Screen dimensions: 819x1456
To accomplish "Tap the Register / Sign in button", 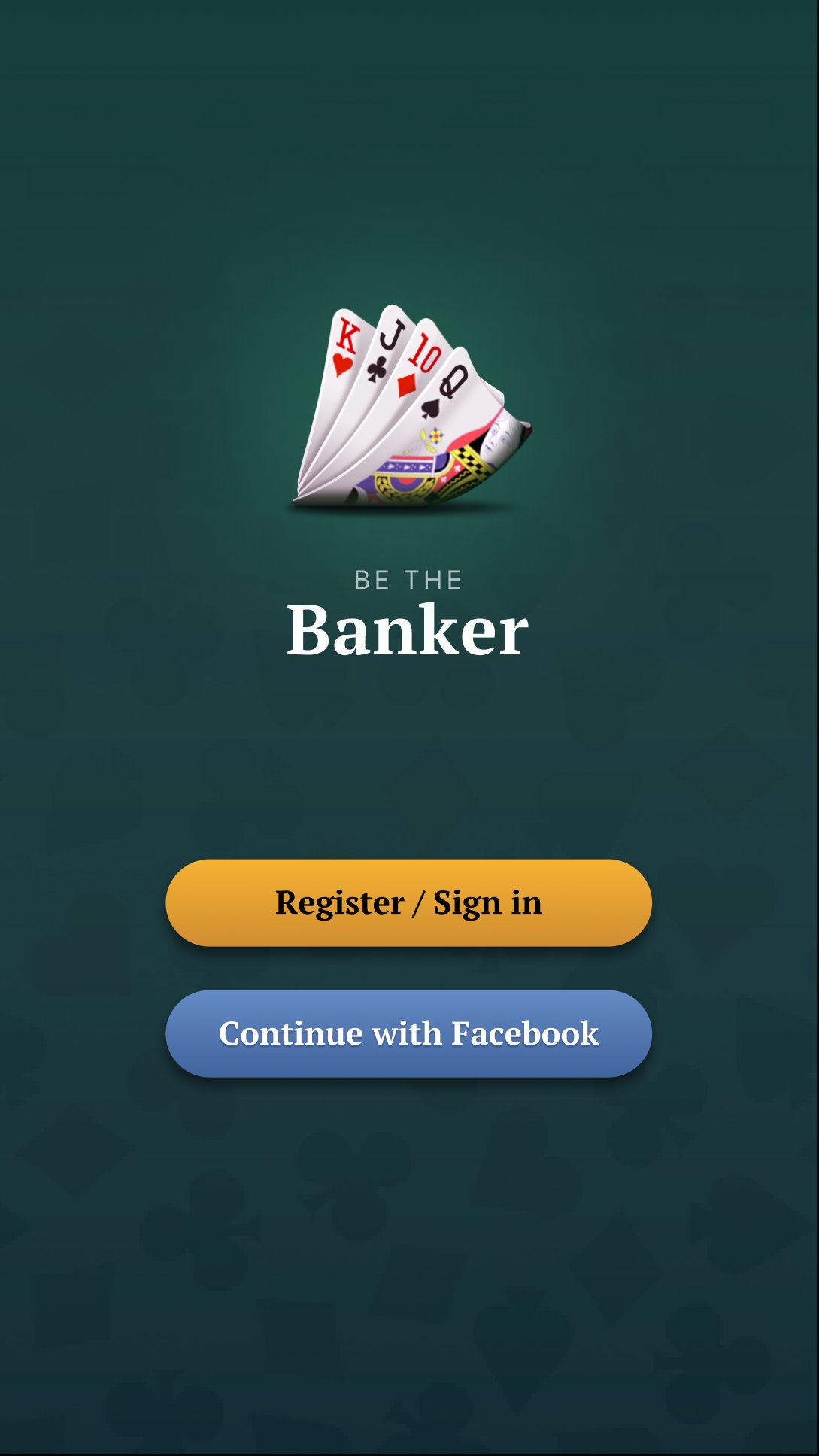I will 408,902.
